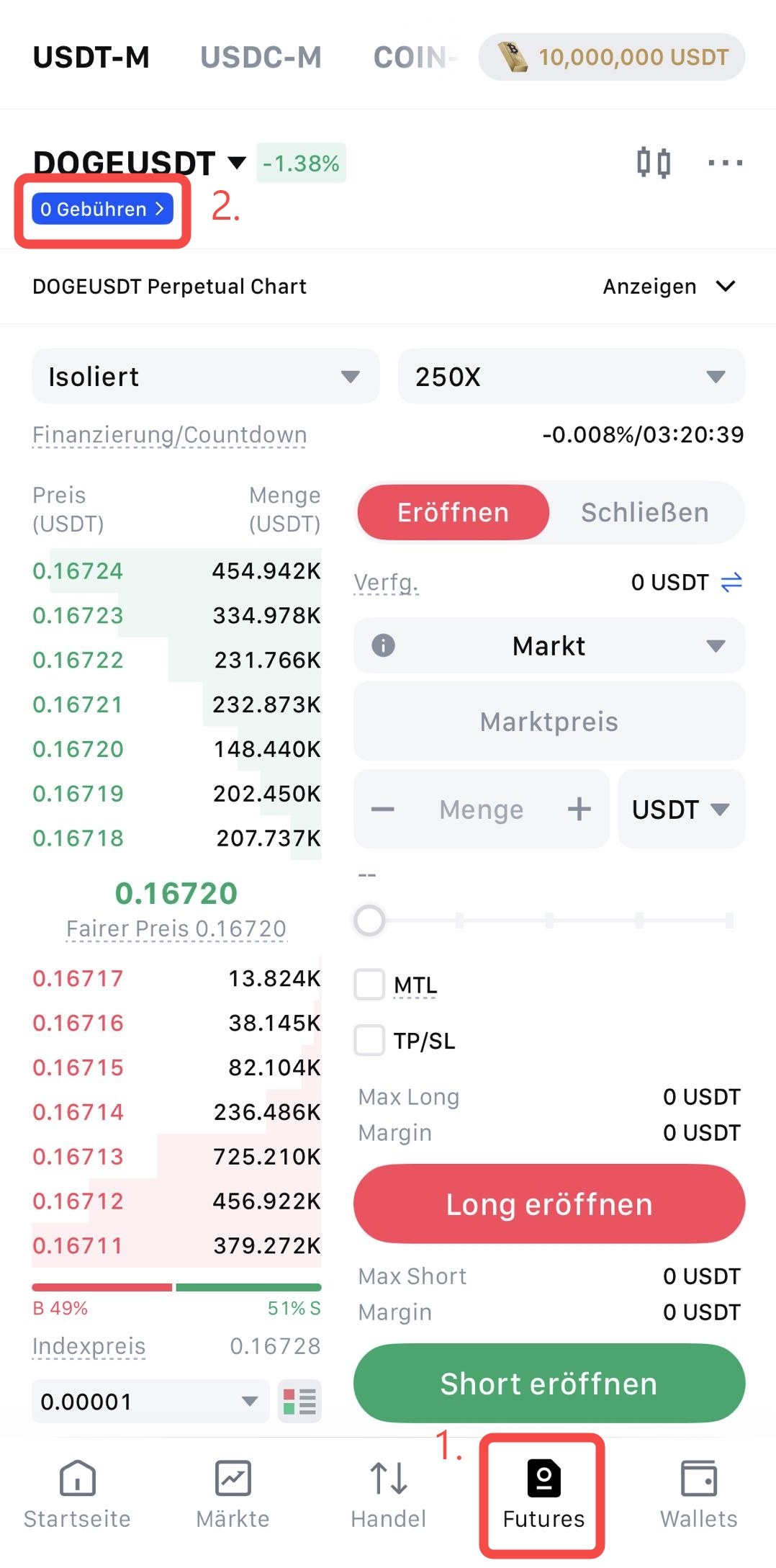Switch to the USDC-M tab

[x=261, y=58]
